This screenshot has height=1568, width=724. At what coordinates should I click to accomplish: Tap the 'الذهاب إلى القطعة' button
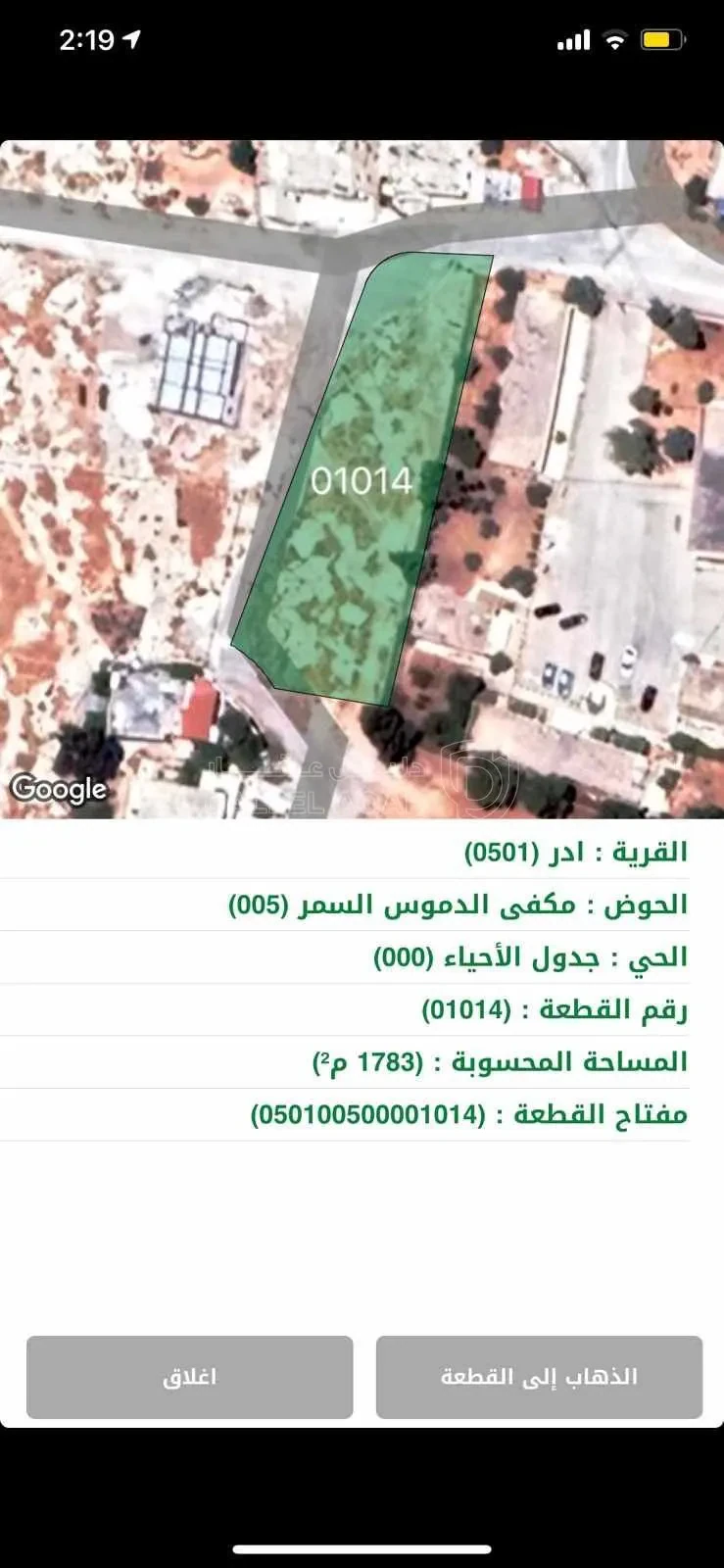pos(539,1377)
